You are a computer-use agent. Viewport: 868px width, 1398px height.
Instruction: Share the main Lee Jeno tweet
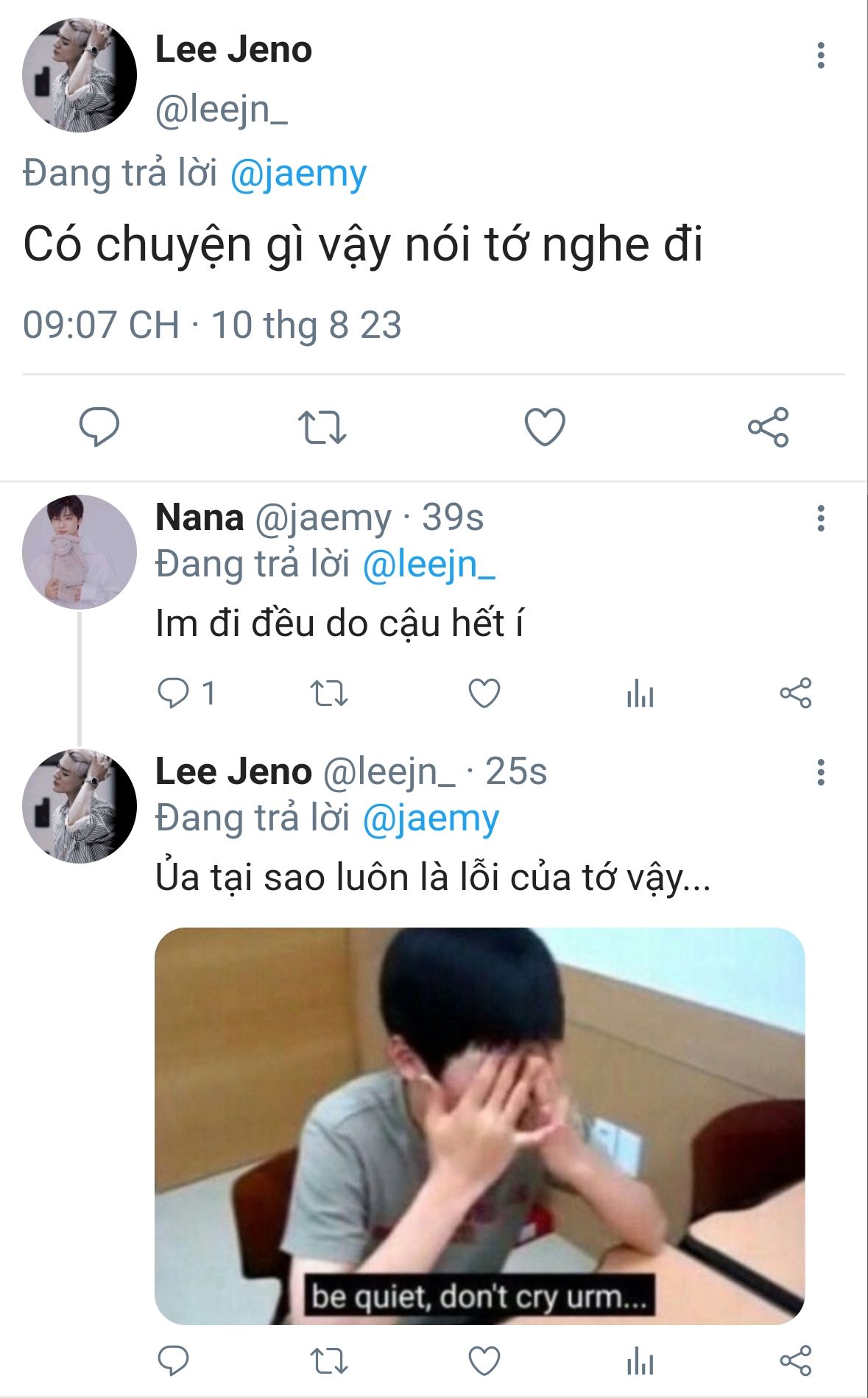point(768,427)
